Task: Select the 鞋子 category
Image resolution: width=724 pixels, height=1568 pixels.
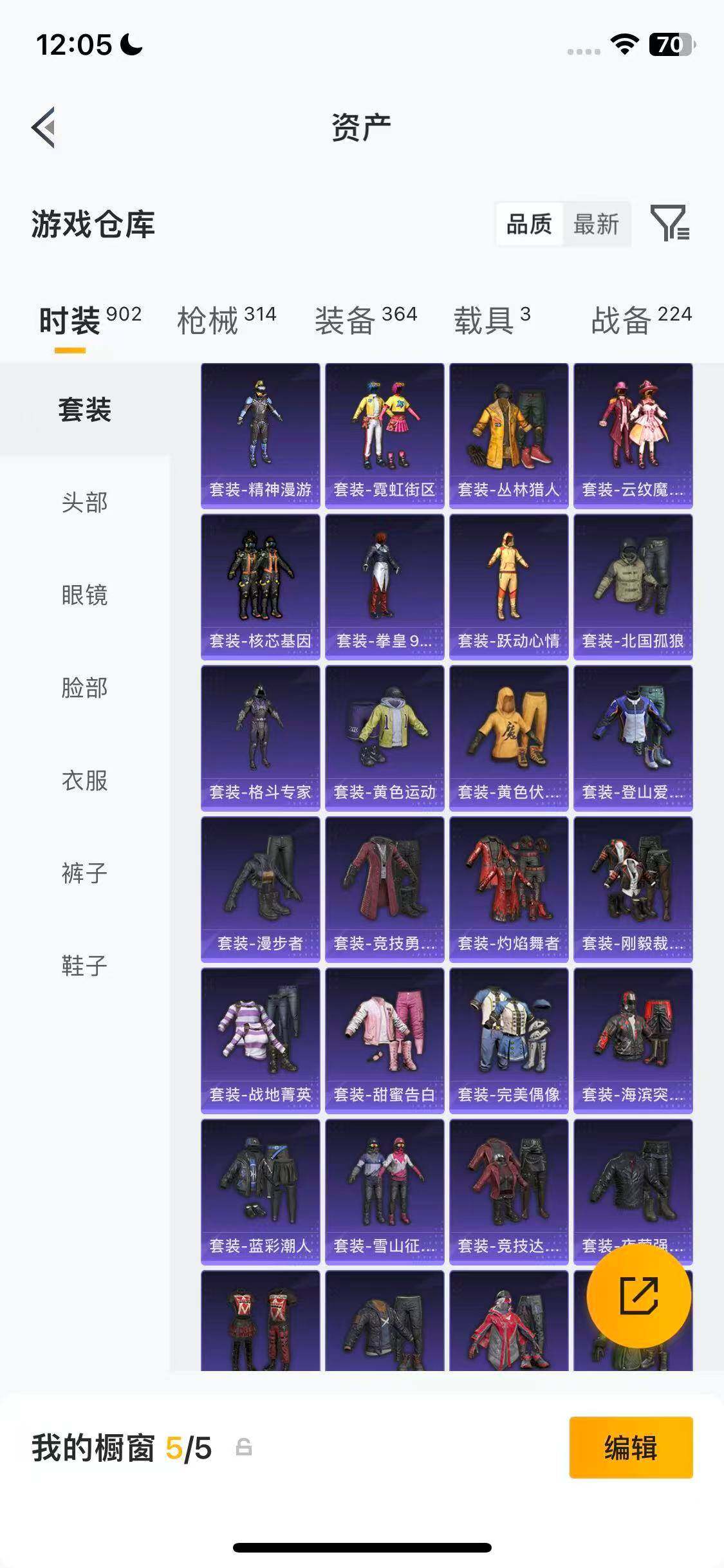Action: coord(84,966)
